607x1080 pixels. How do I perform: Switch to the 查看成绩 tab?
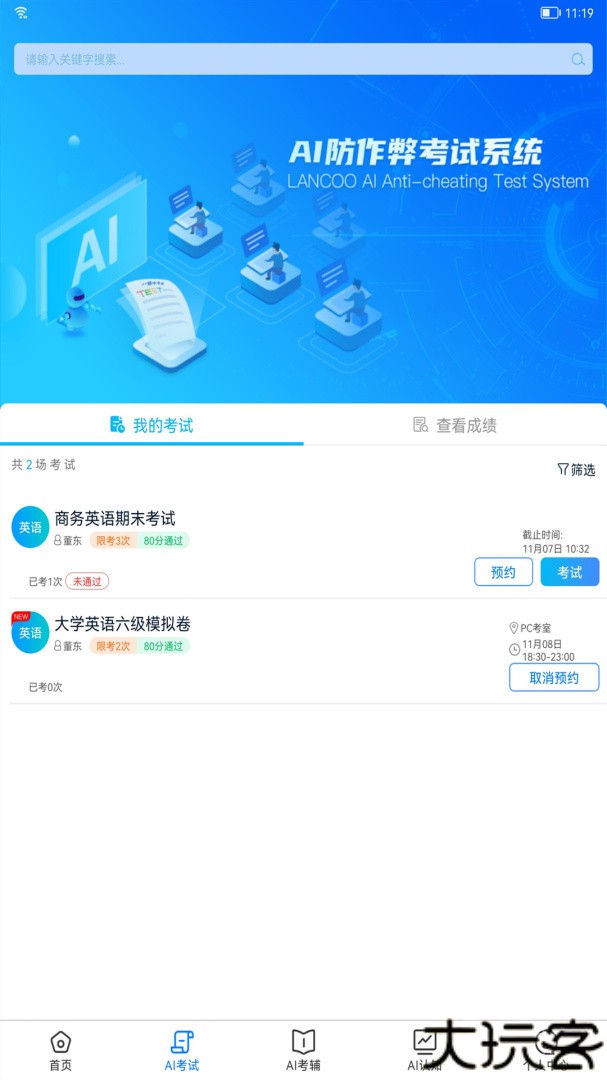(455, 425)
